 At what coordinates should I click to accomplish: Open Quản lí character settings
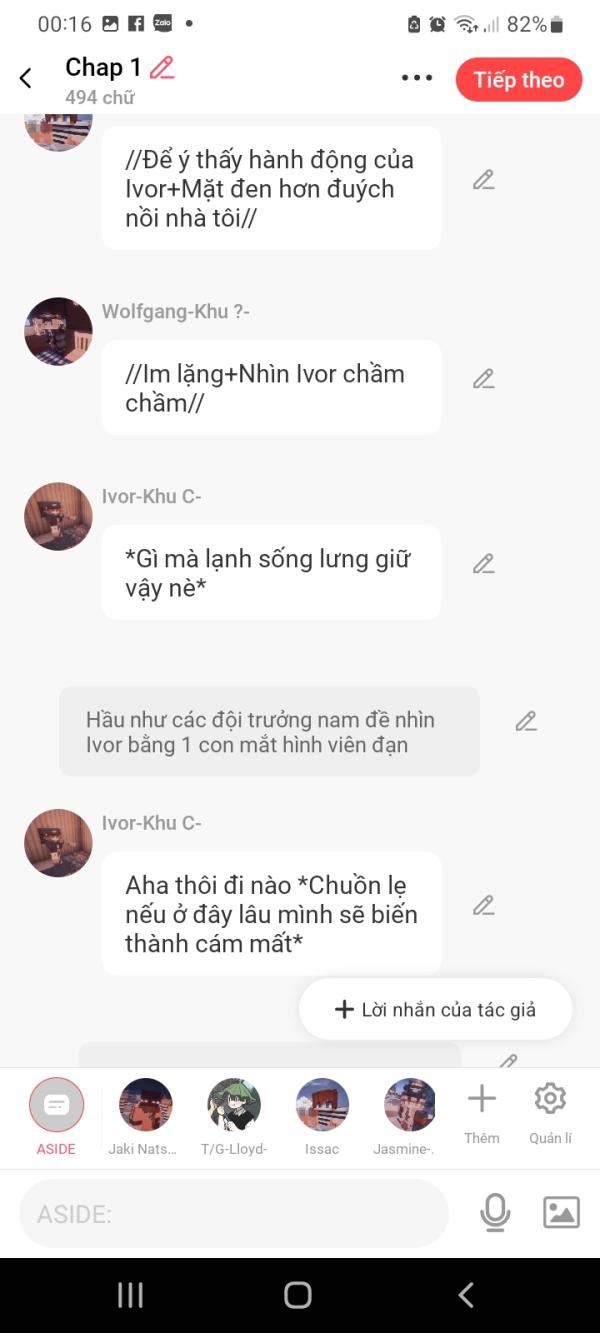[x=550, y=1110]
